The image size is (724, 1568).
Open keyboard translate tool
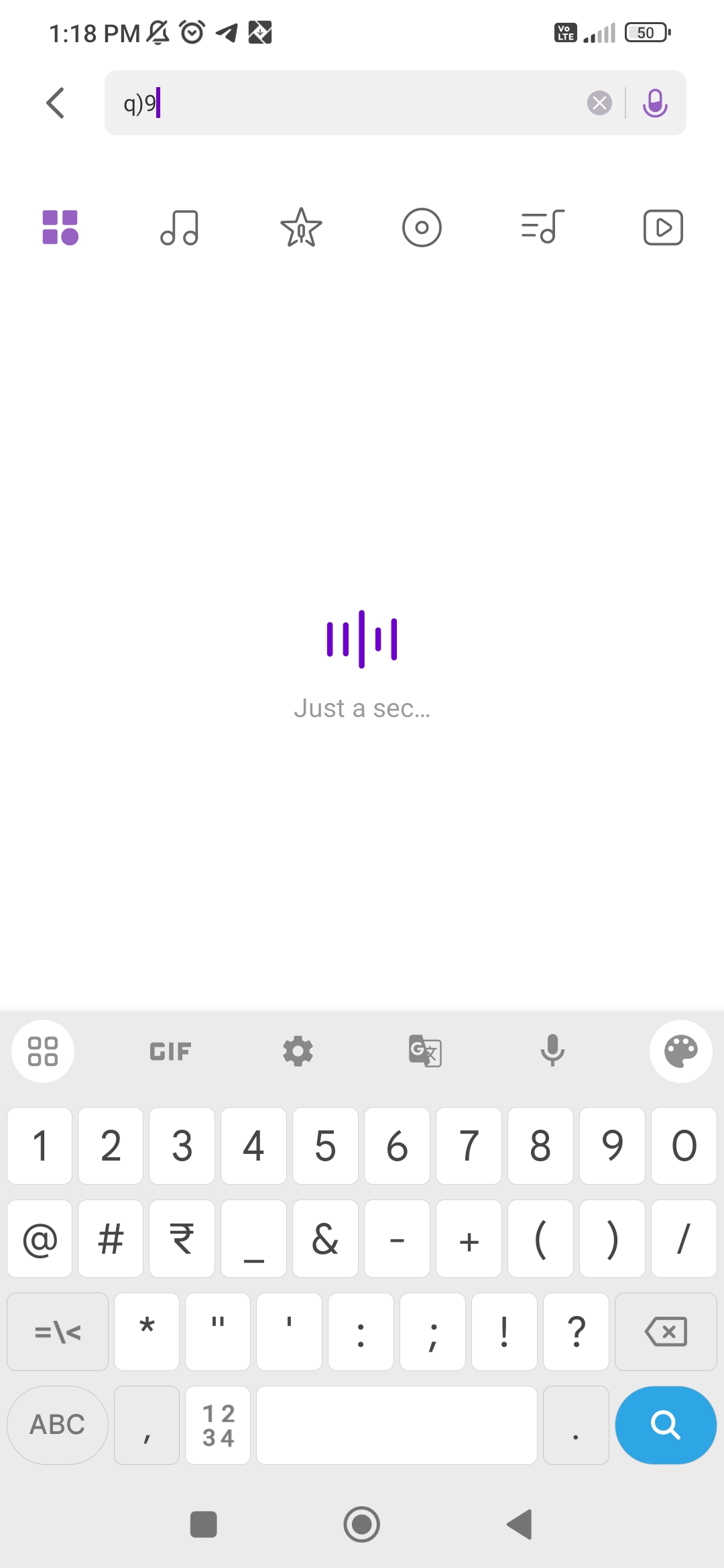[x=425, y=1051]
